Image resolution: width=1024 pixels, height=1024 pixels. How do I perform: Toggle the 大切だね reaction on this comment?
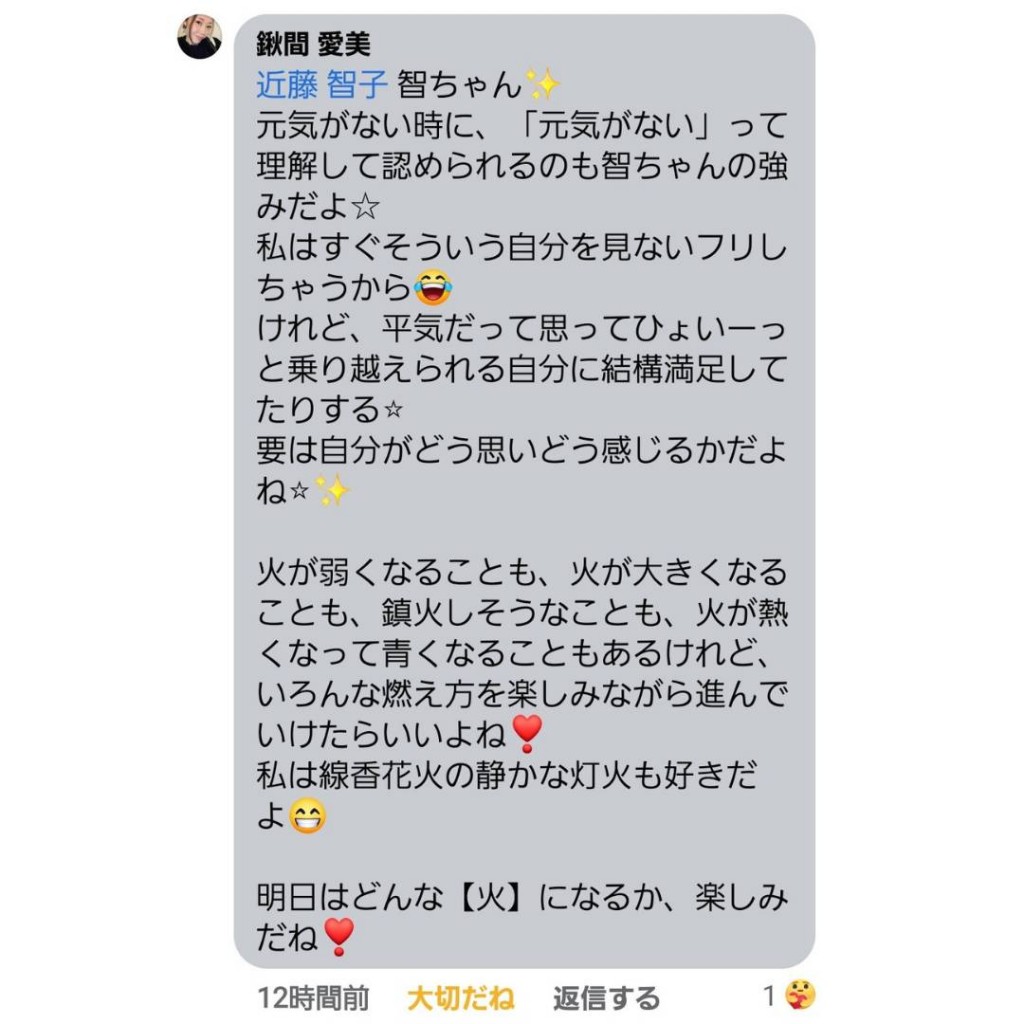pos(460,997)
